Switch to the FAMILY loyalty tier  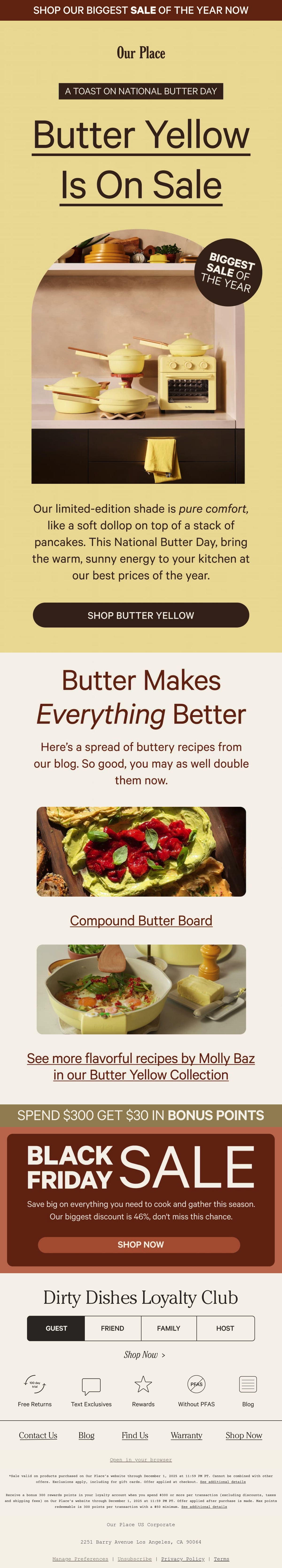(x=169, y=1328)
